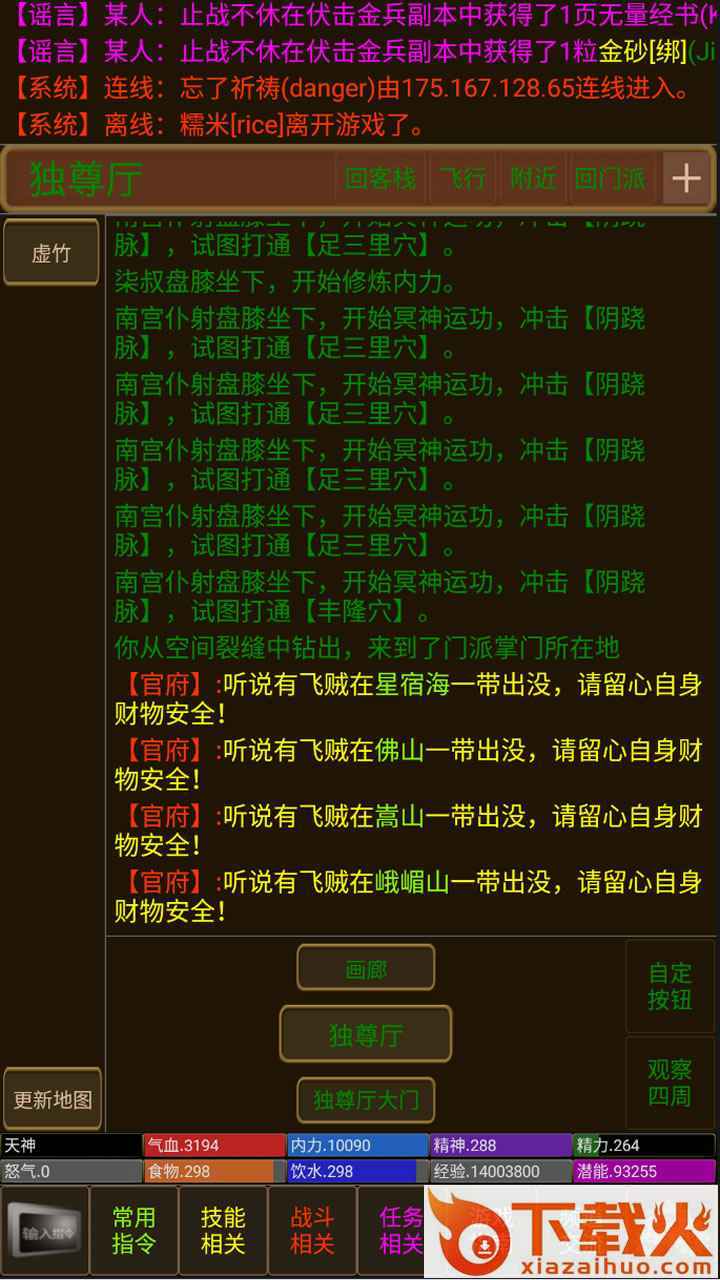The width and height of the screenshot is (720, 1280).
Task: Tap the 独尊厅 location button
Action: [366, 1034]
